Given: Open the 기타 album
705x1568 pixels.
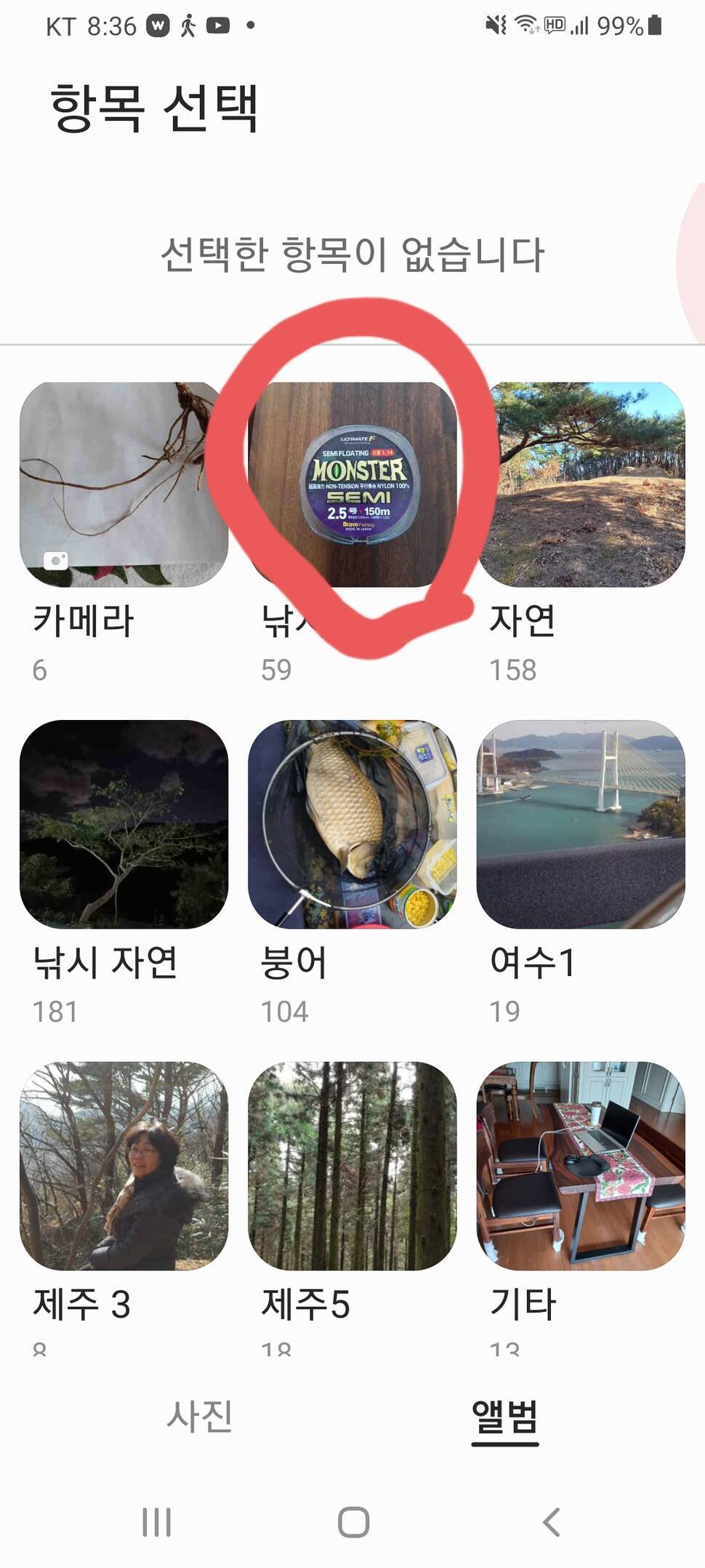Looking at the screenshot, I should pos(581,1165).
